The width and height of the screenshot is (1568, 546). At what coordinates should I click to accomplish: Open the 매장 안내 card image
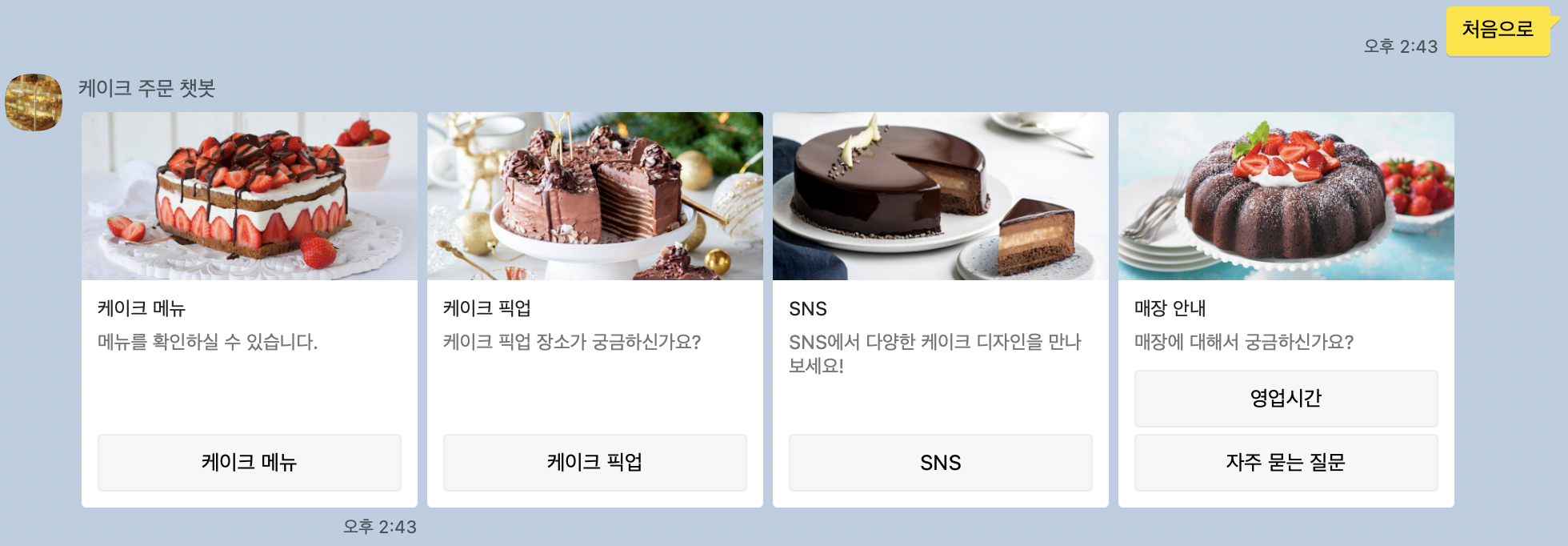click(1286, 196)
